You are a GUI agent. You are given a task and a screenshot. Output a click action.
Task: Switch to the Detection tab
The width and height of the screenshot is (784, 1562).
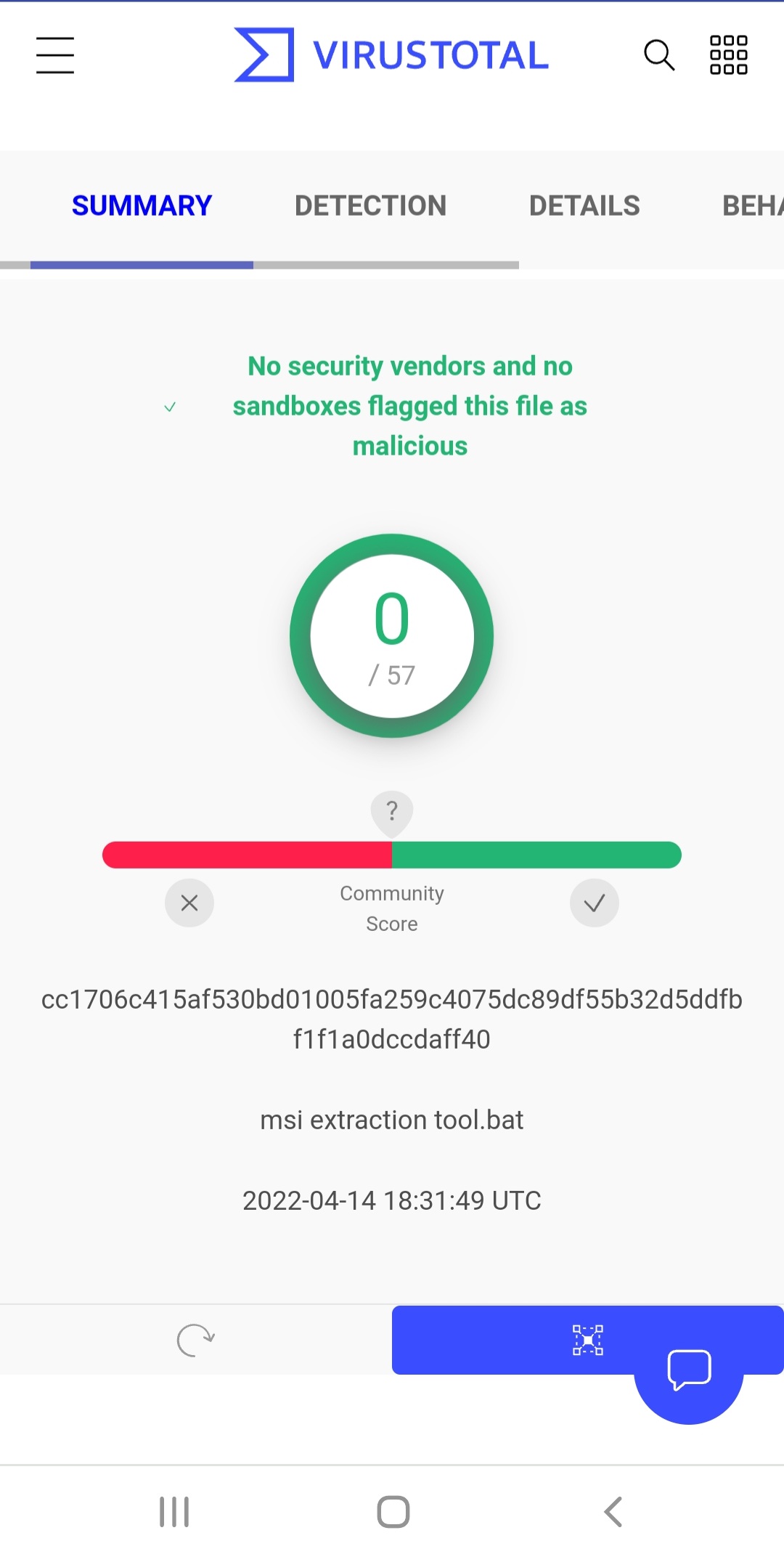pyautogui.click(x=370, y=206)
